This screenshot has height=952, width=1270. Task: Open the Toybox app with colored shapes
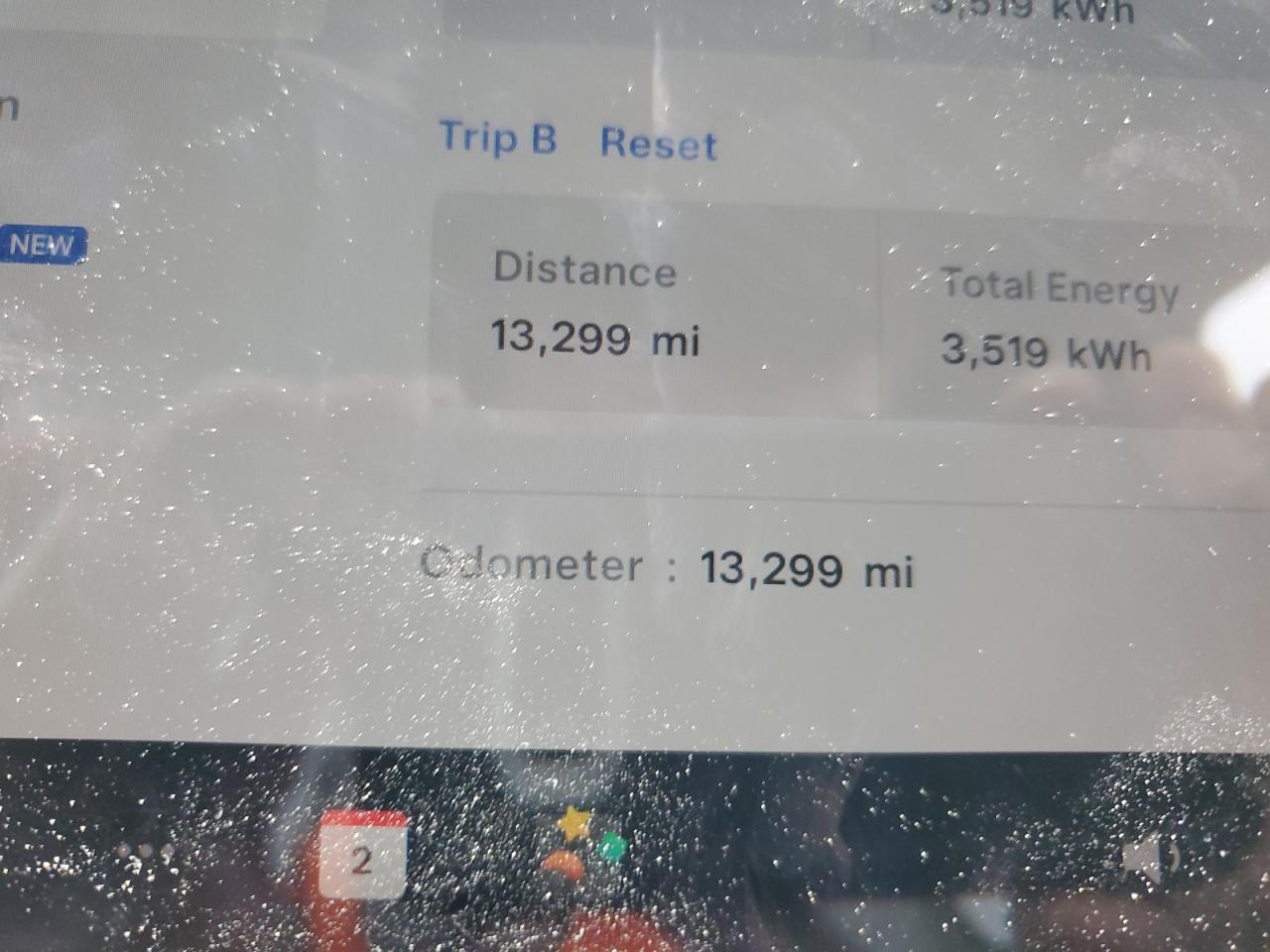pos(583,846)
